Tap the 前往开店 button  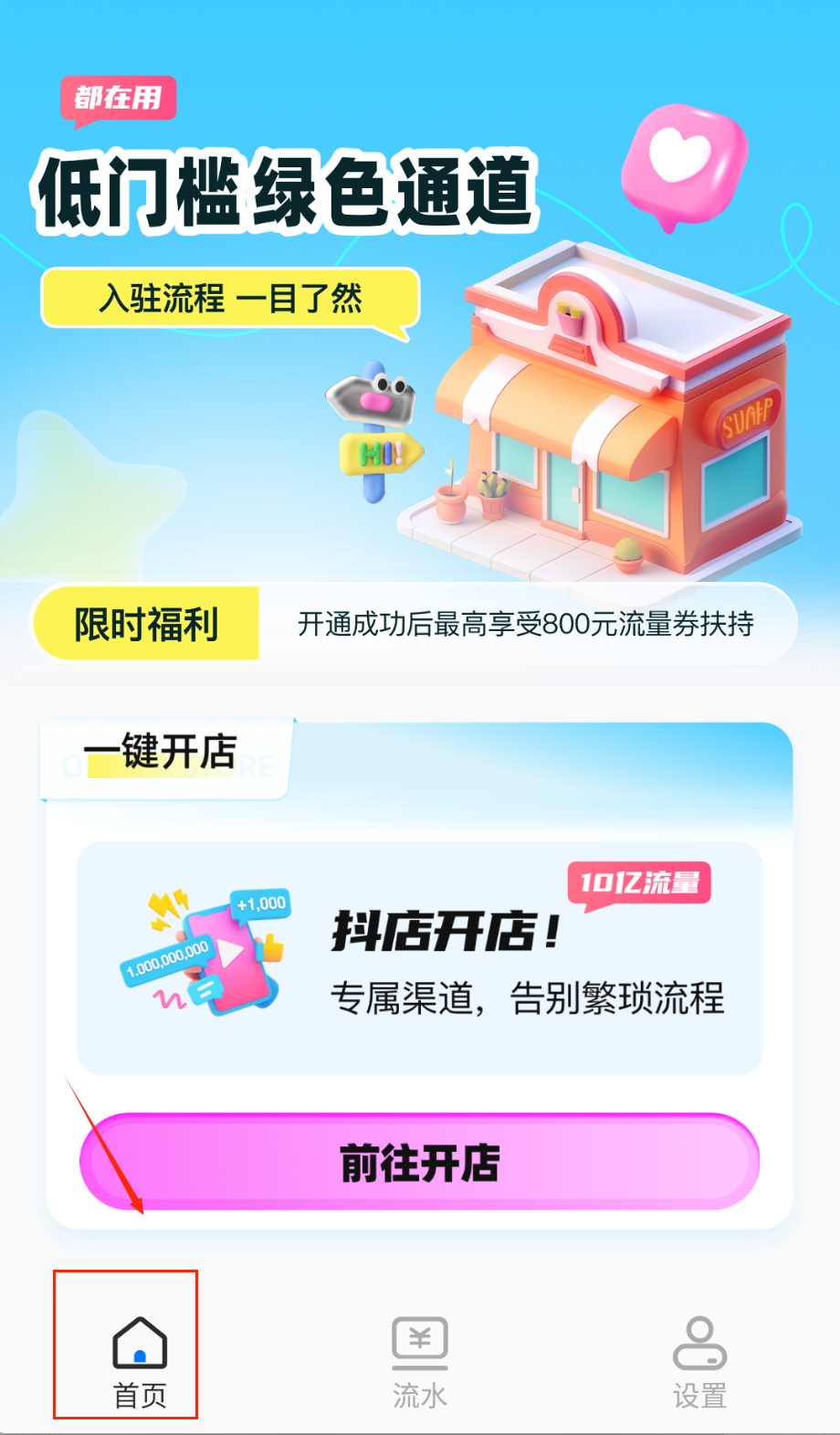(419, 1162)
